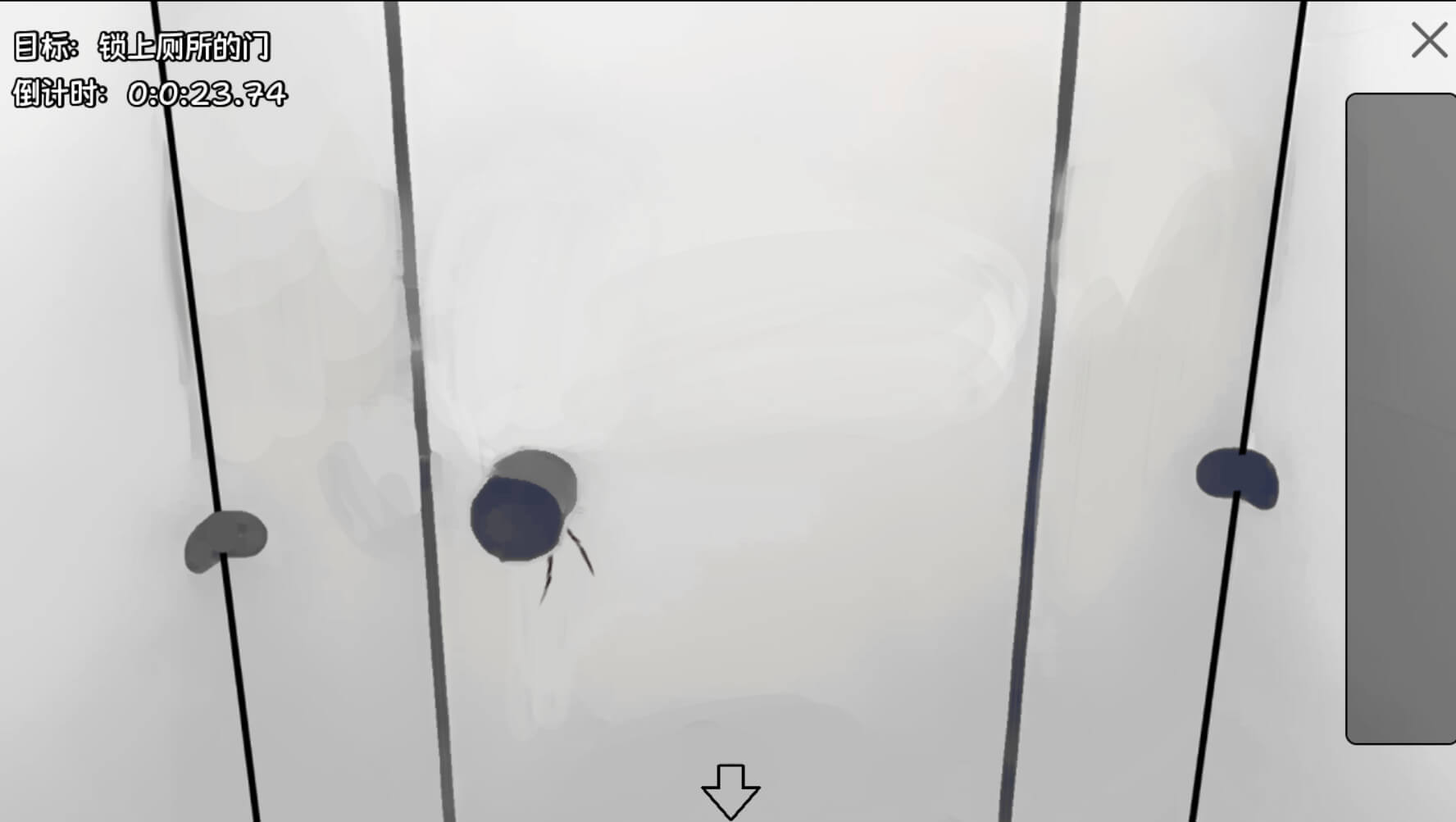Tap the left stall door latch
Screen dimensions: 1456x822
point(225,541)
